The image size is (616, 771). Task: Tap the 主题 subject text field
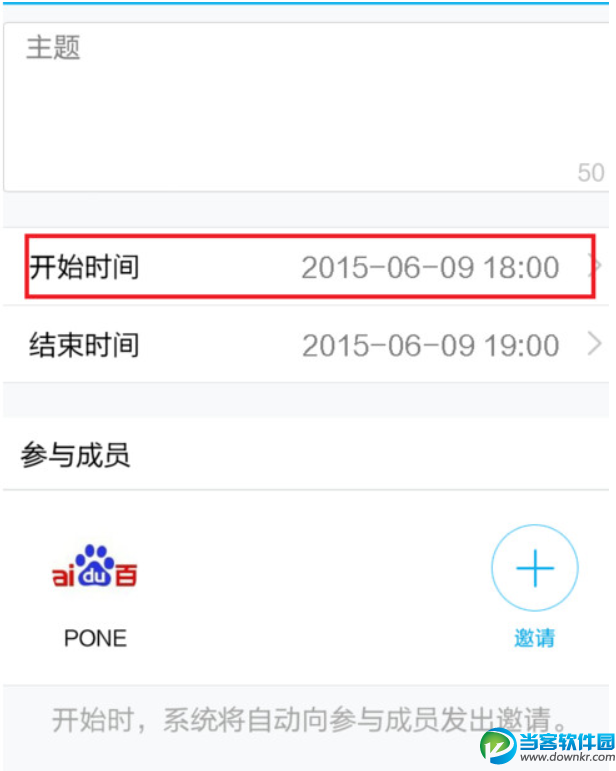pos(300,105)
